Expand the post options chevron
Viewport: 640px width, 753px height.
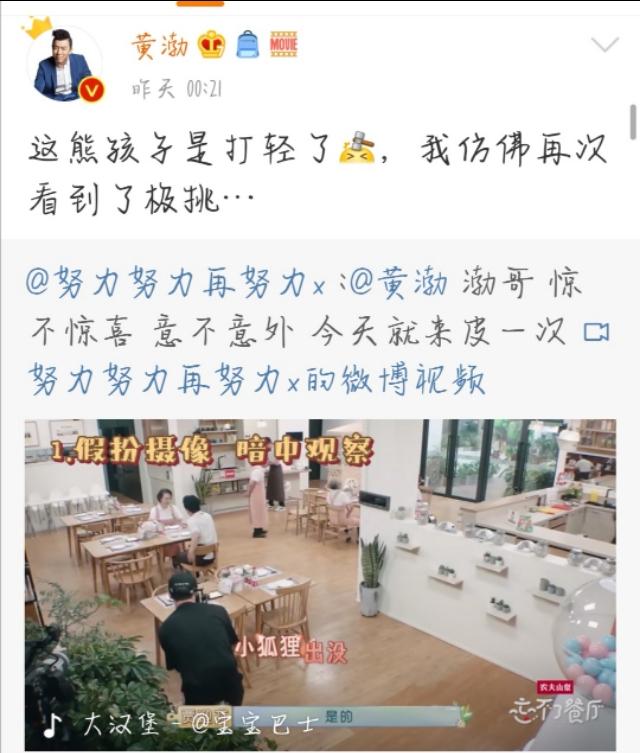pos(604,45)
